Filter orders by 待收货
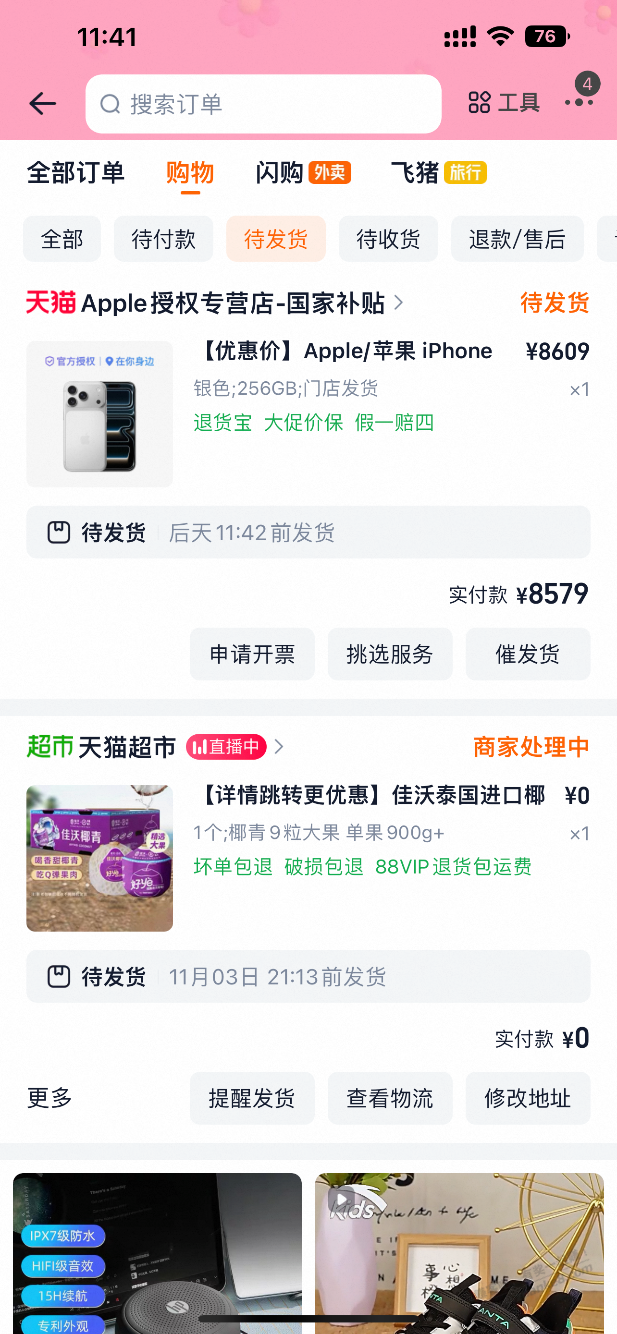This screenshot has width=617, height=1334. coord(388,239)
